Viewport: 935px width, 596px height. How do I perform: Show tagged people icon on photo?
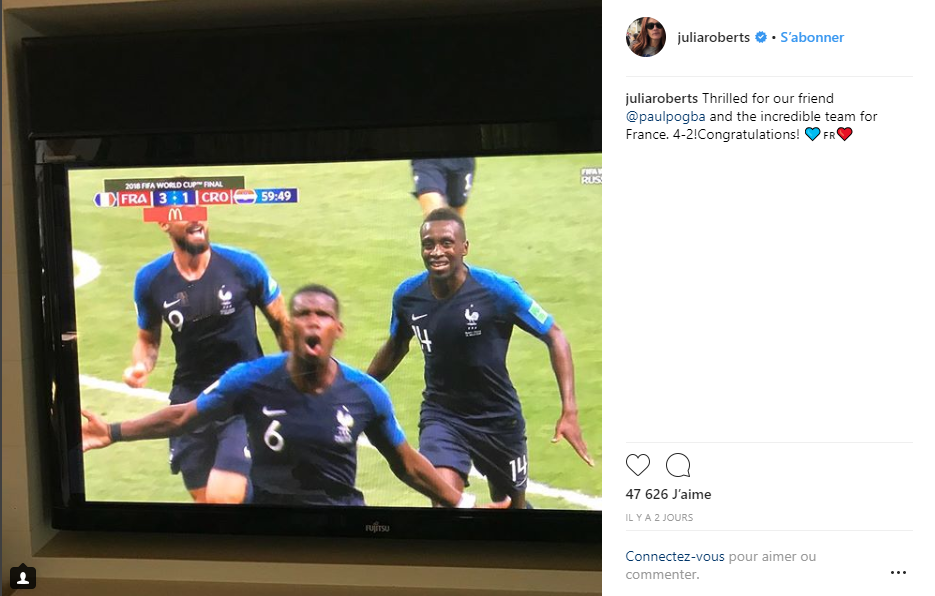coord(23,577)
